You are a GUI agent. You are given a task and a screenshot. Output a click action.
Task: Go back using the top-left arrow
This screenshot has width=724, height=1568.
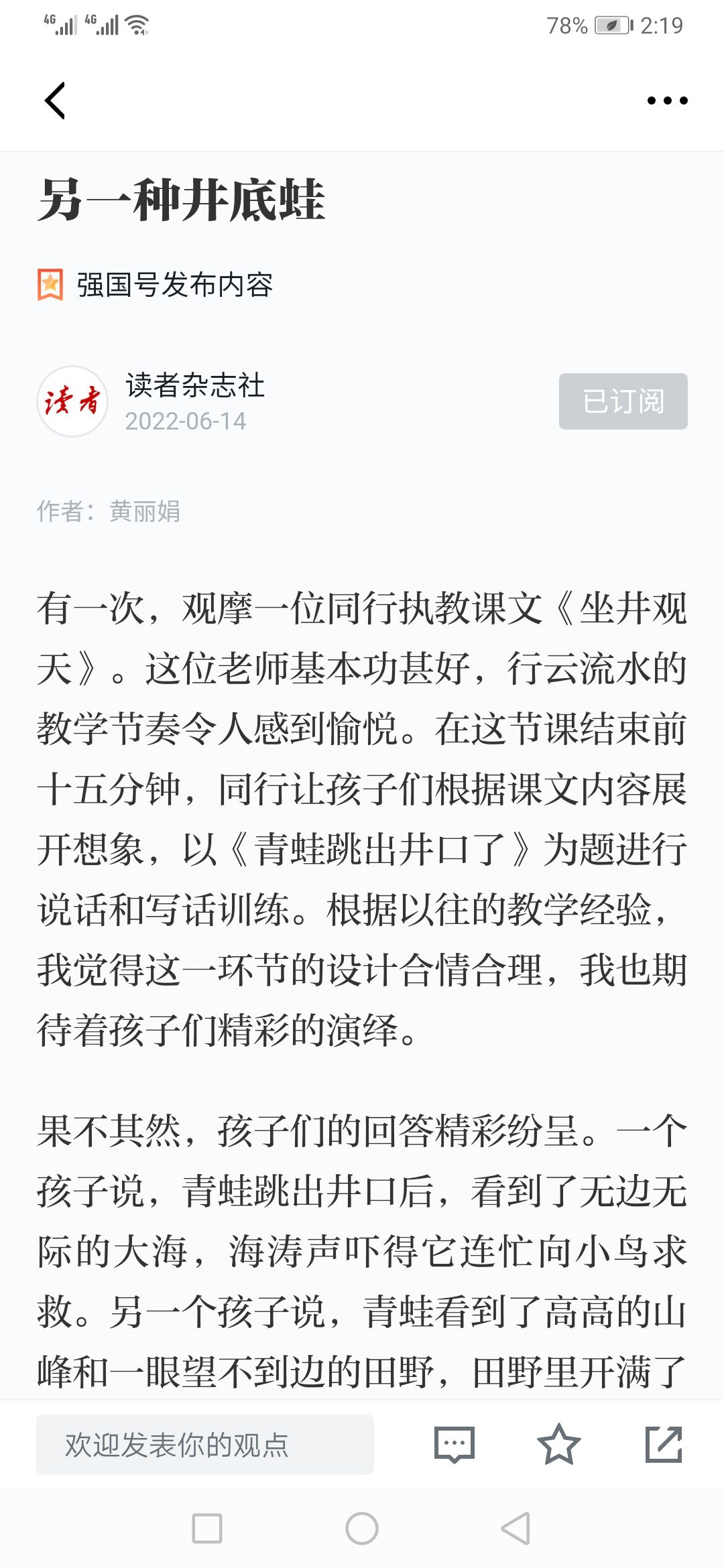(x=56, y=101)
